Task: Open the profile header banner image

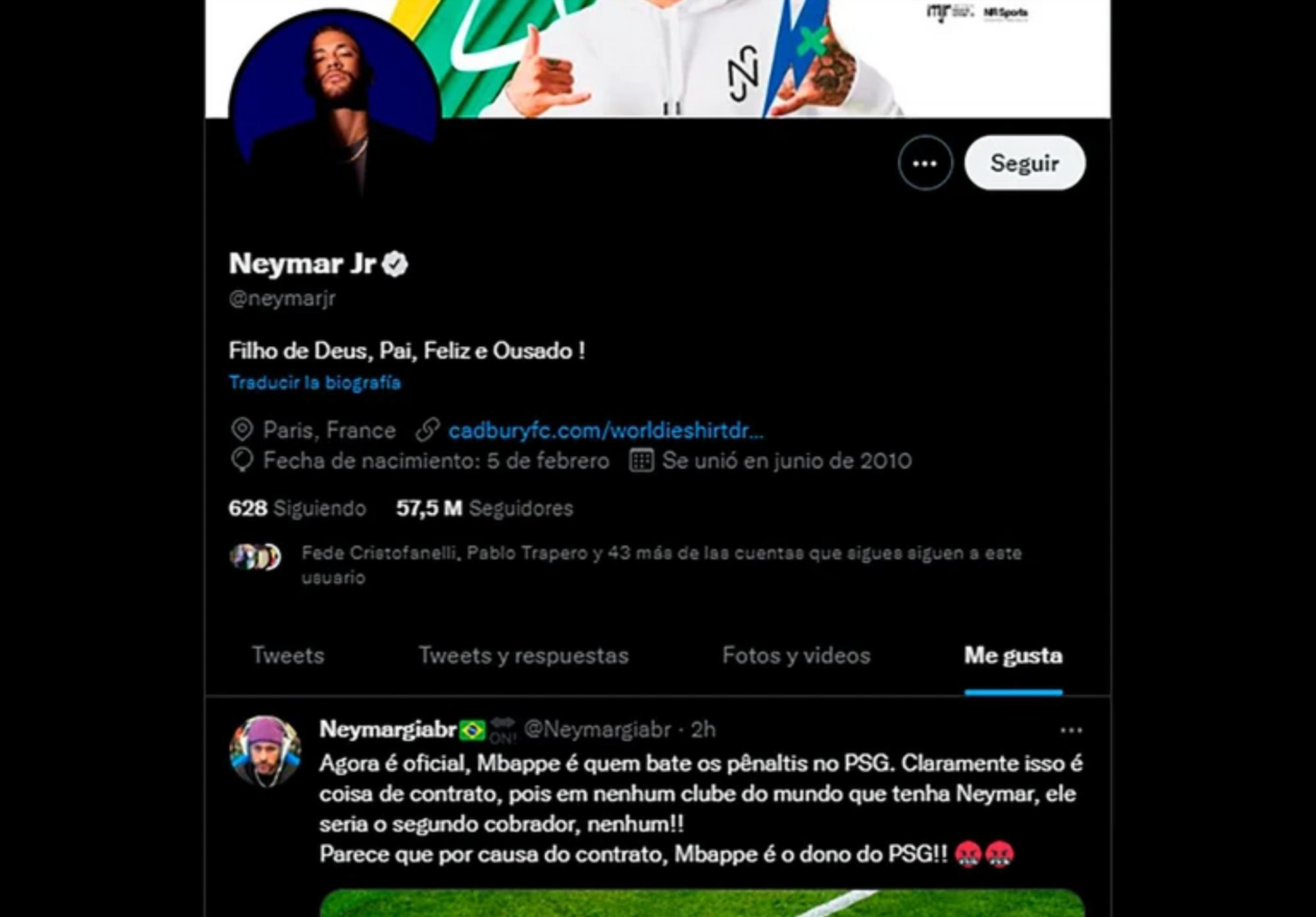Action: 658,59
